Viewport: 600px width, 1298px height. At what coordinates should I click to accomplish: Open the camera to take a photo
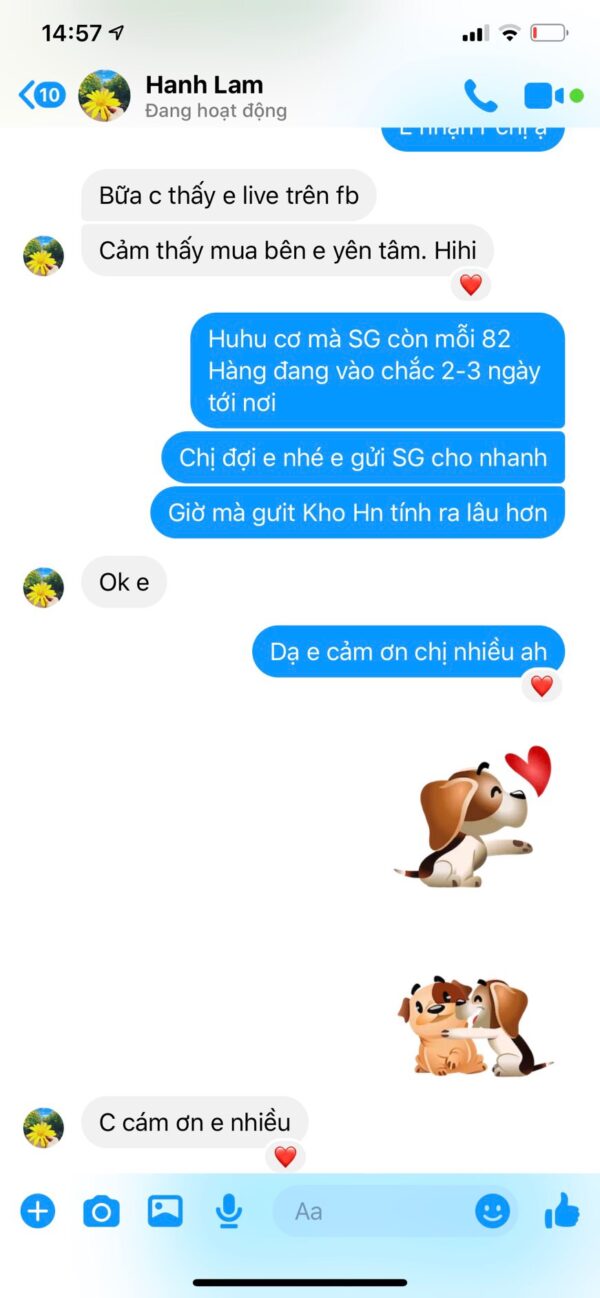(x=100, y=1212)
